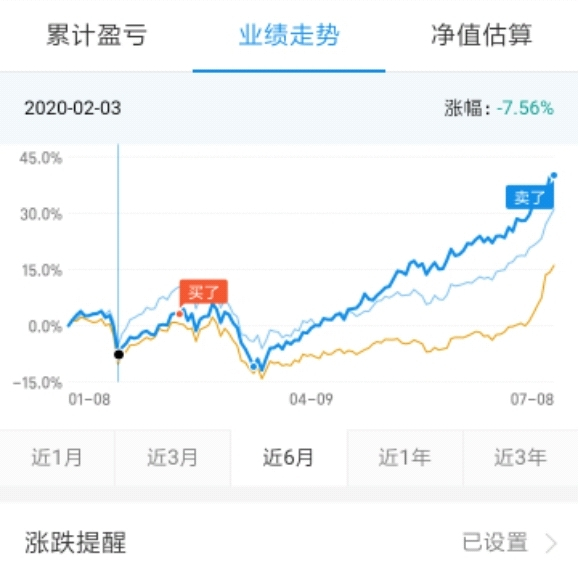Switch the chart to 近1年
This screenshot has width=578, height=577.
click(x=405, y=458)
